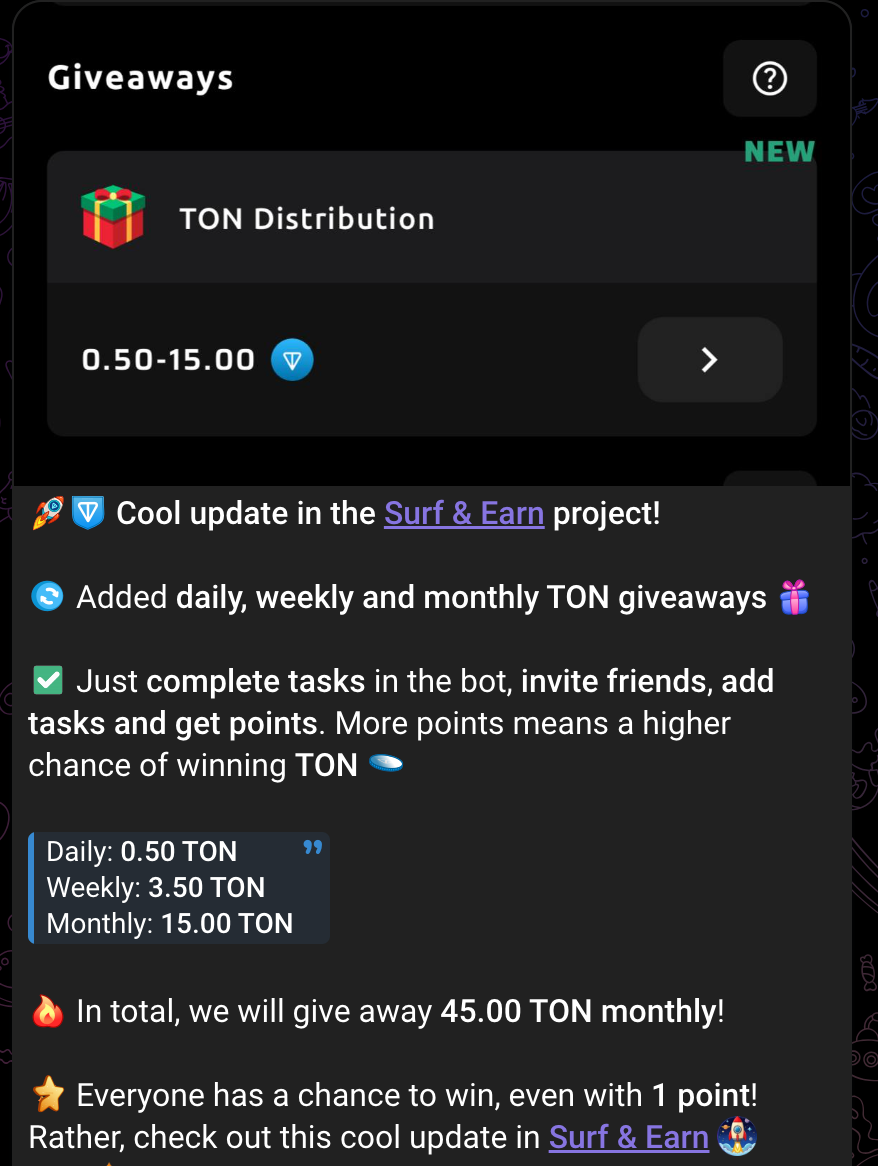Follow the Surf & Earn link after "check out"
The width and height of the screenshot is (878, 1166).
[628, 1137]
